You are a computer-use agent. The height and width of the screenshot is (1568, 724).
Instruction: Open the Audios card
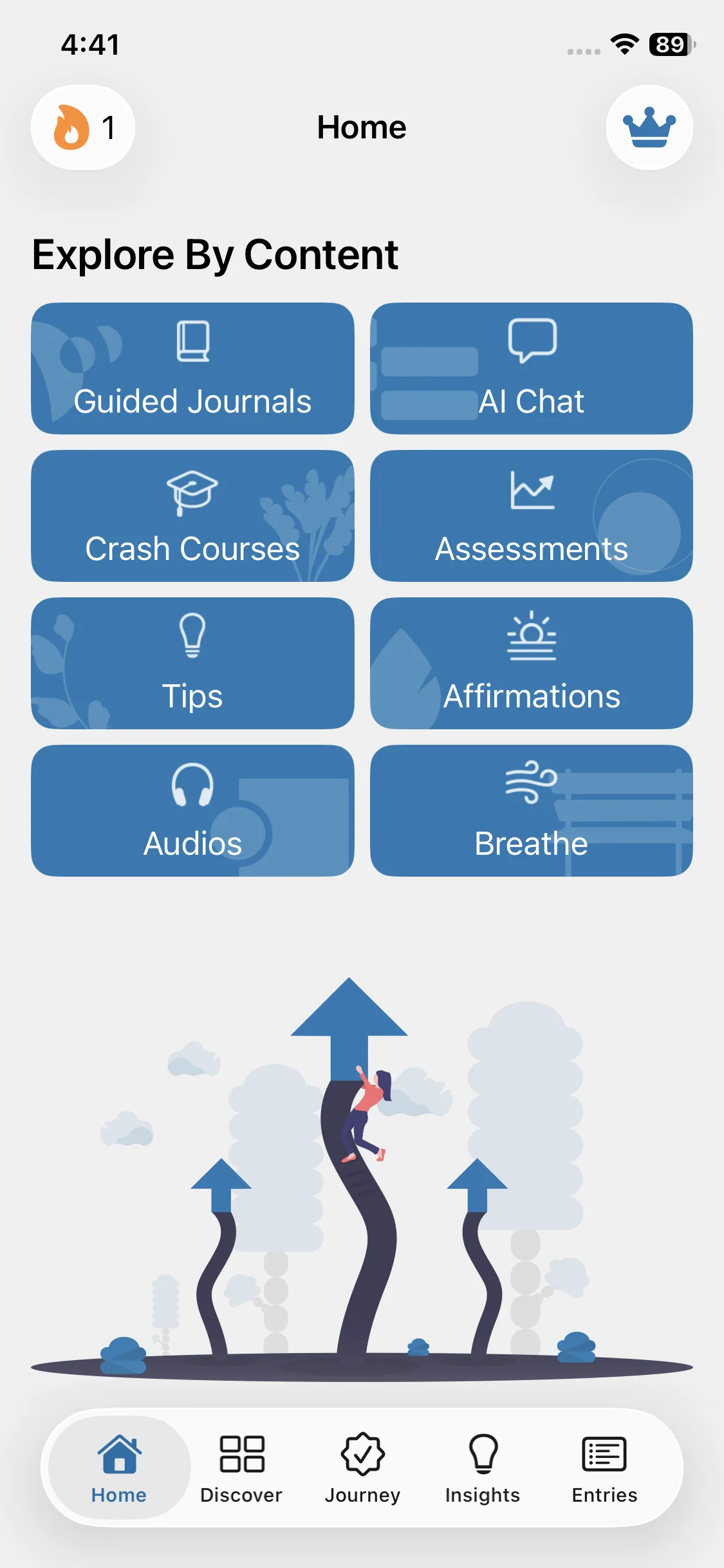192,811
